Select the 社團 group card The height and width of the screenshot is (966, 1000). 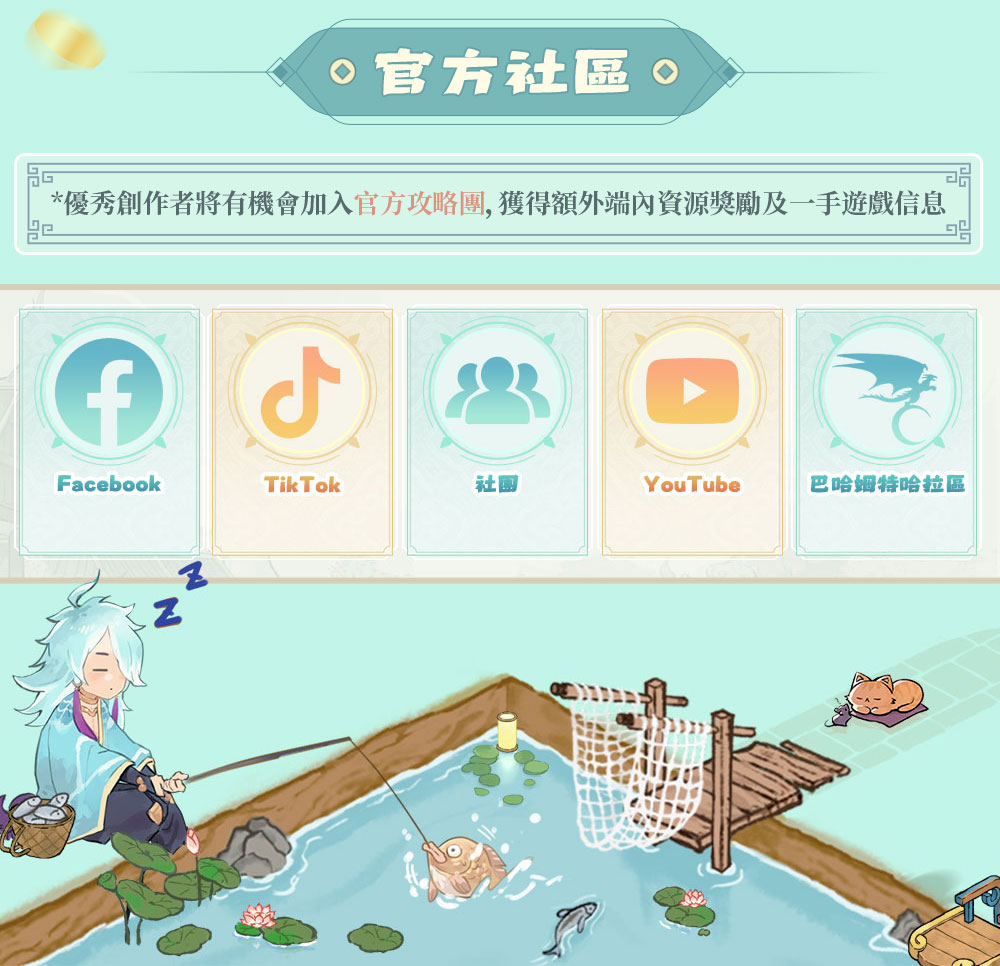tap(497, 430)
